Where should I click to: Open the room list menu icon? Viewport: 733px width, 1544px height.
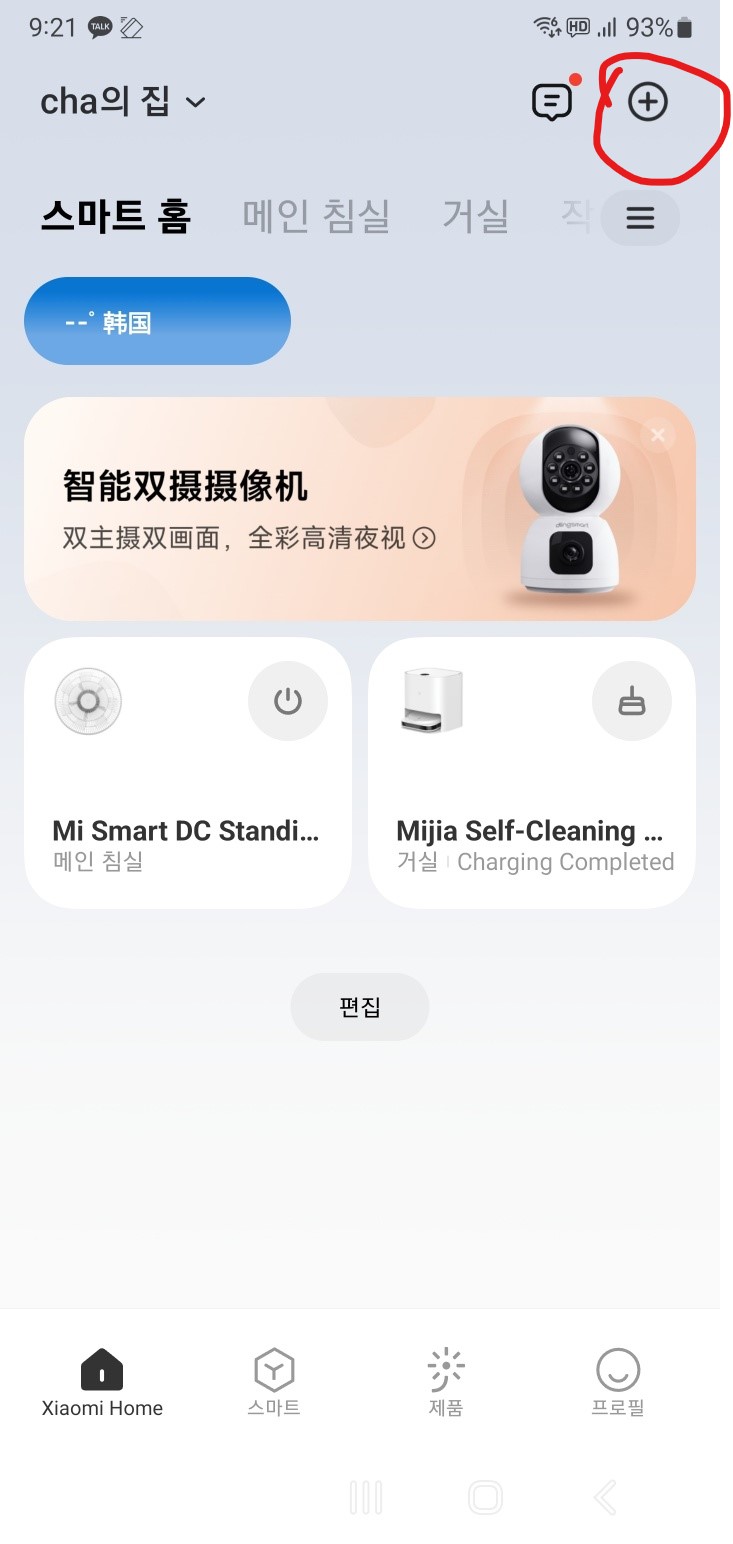pos(640,218)
